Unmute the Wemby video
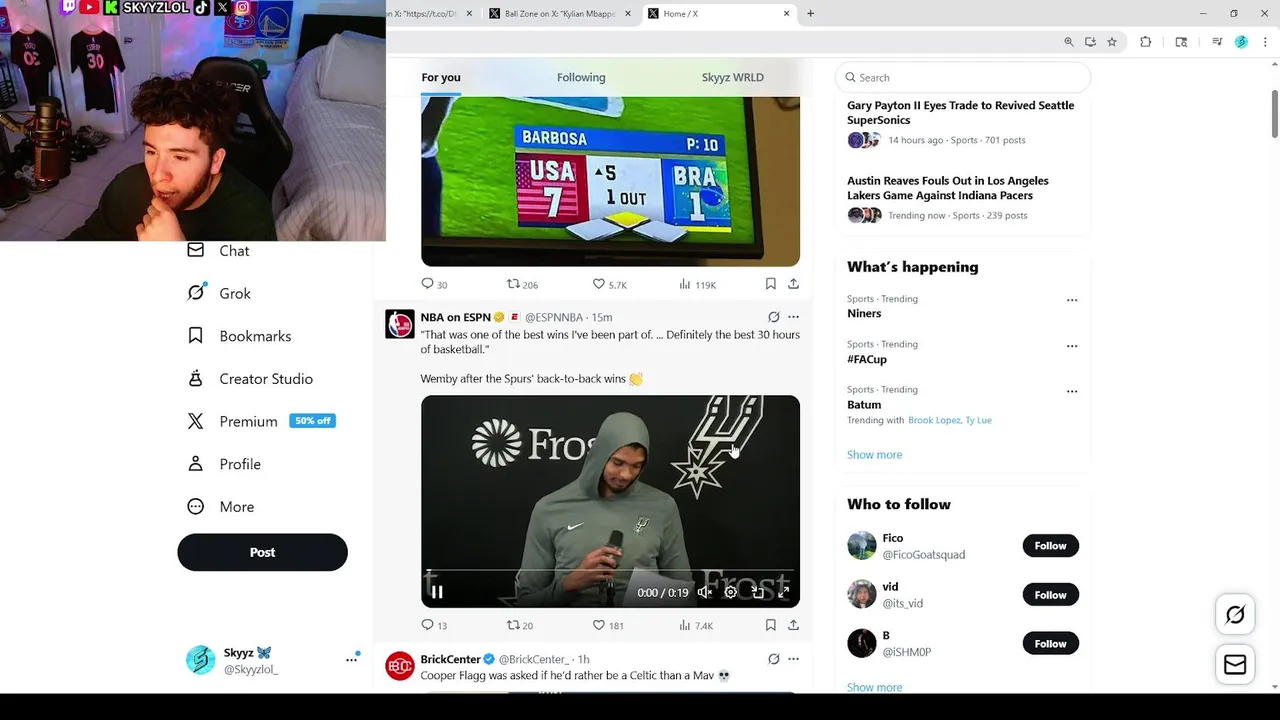Image resolution: width=1280 pixels, height=720 pixels. tap(704, 592)
